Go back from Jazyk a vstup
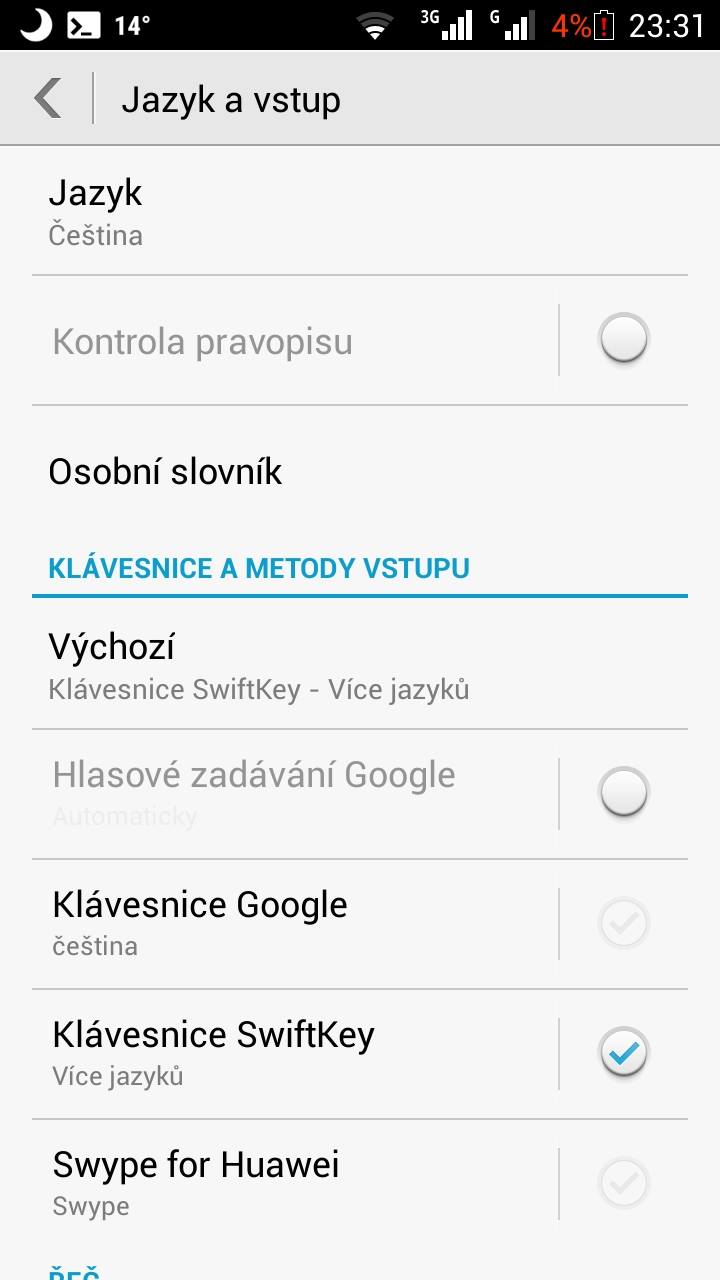The height and width of the screenshot is (1280, 720). coord(48,99)
